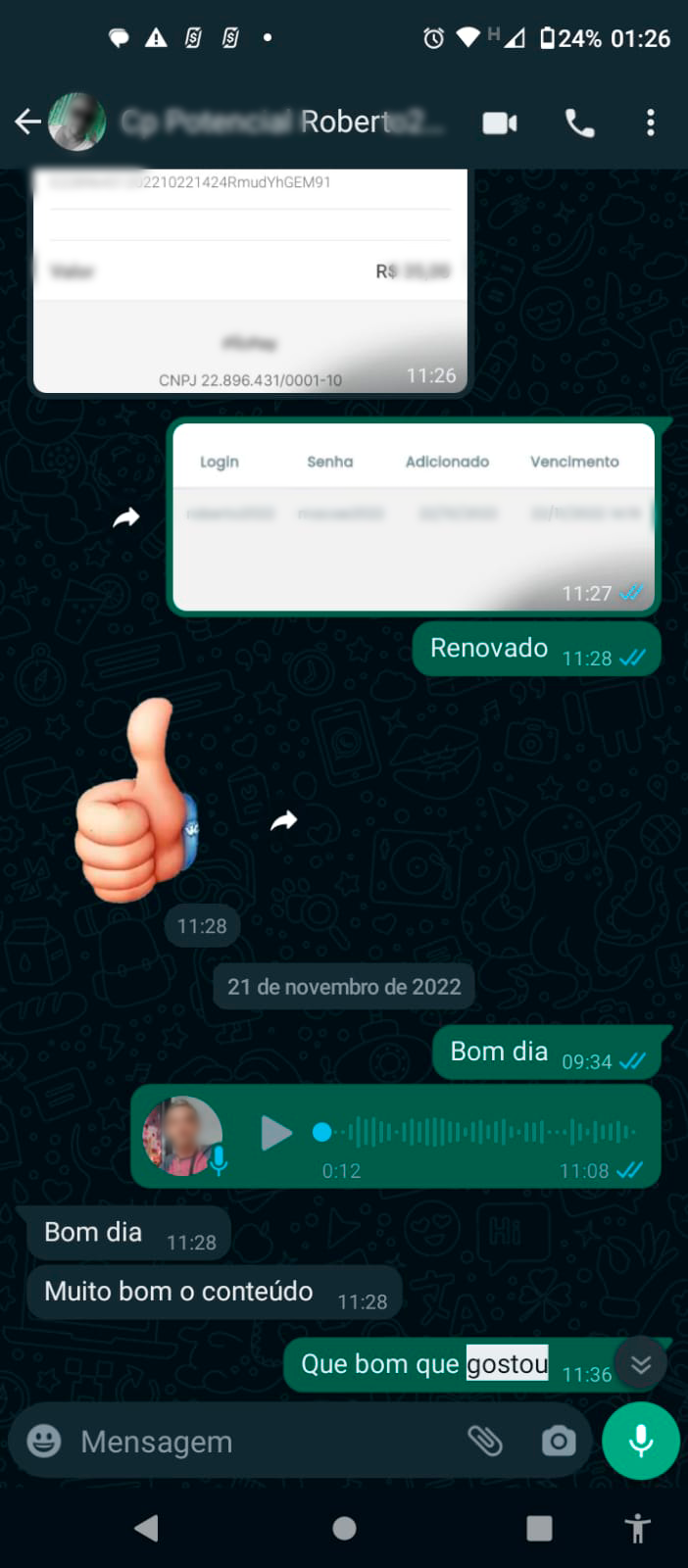Play the 0:12 voice message
The width and height of the screenshot is (688, 1568).
pos(276,1133)
